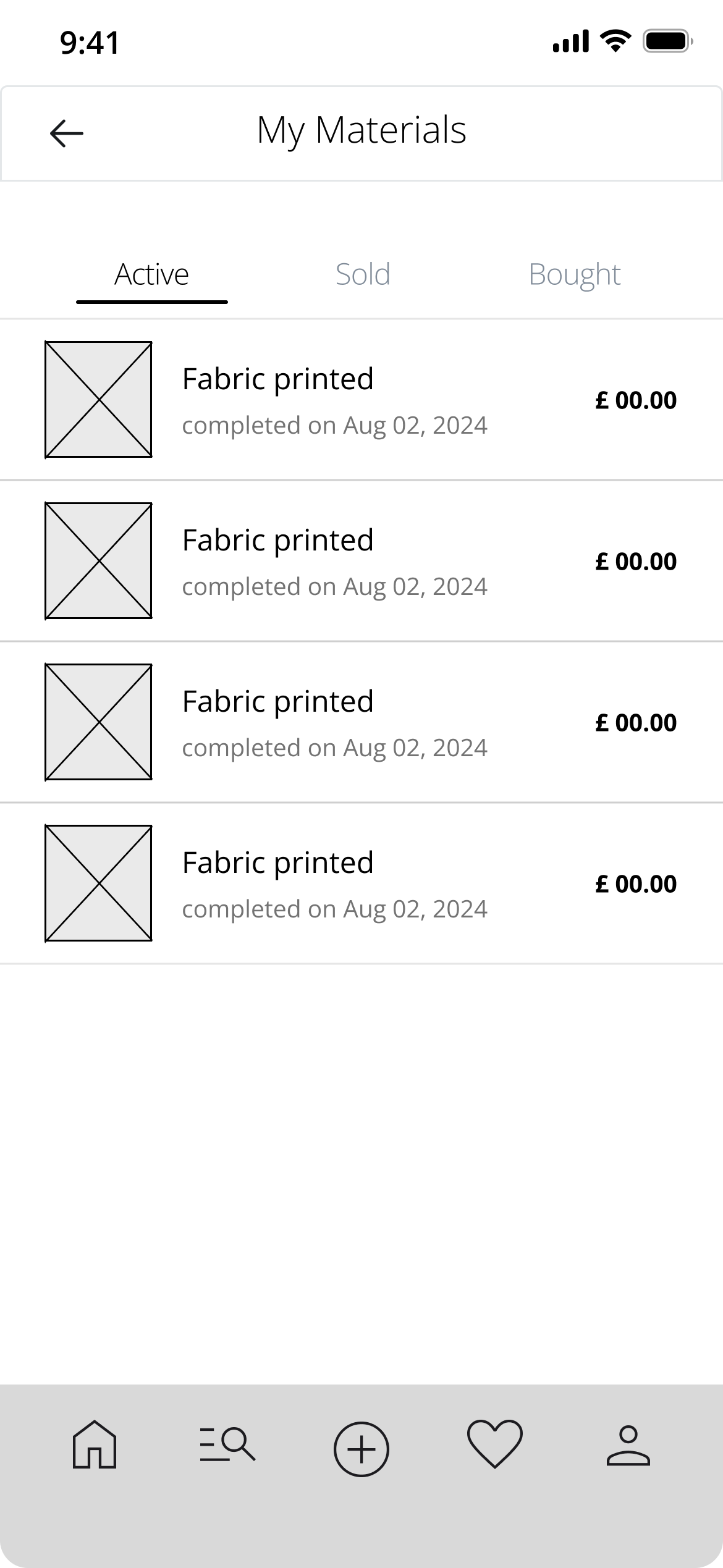Tap the plus icon to add
Screen dimensions: 723x1568
coord(361,1449)
